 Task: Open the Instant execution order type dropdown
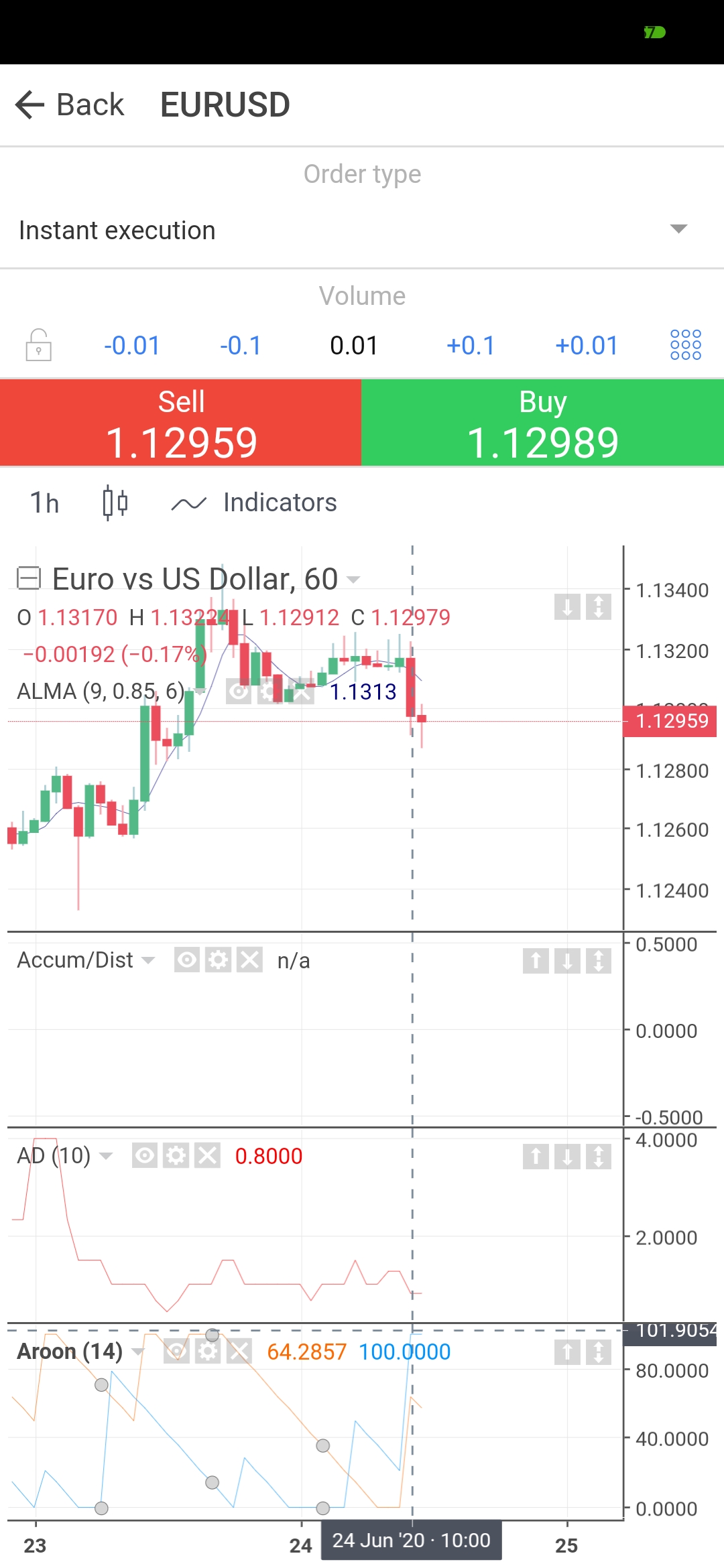click(362, 230)
